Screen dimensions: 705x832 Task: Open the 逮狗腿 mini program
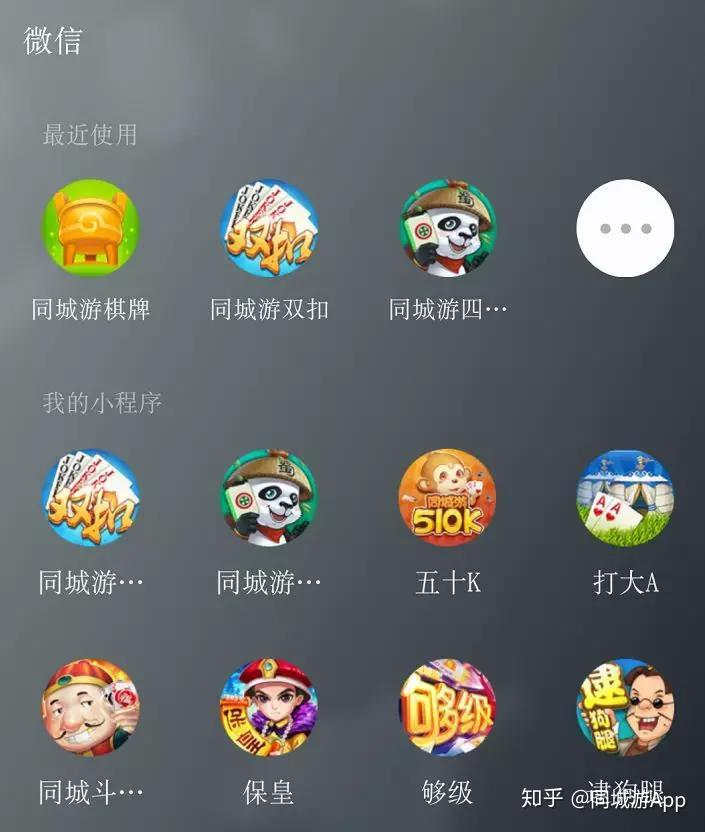point(625,708)
